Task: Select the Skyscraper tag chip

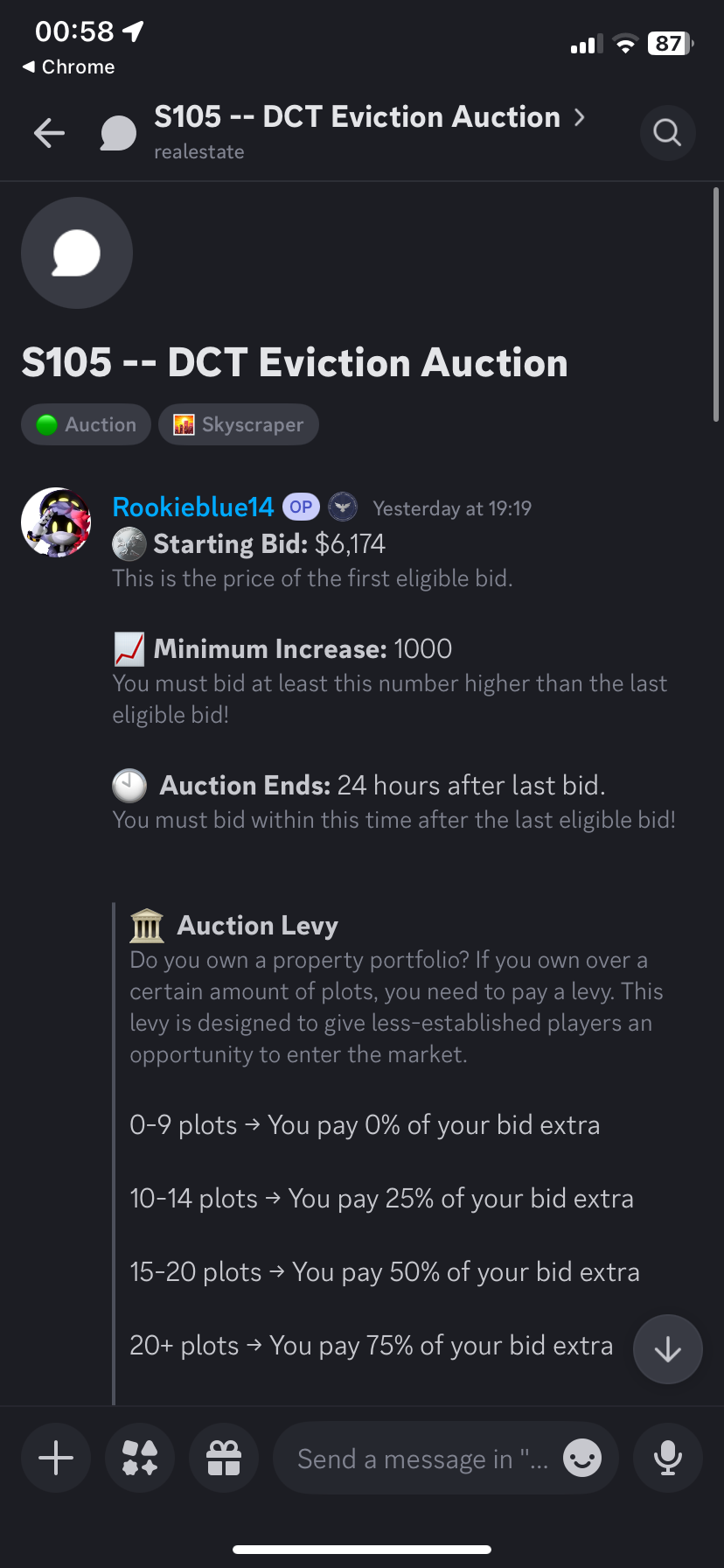Action: tap(238, 424)
